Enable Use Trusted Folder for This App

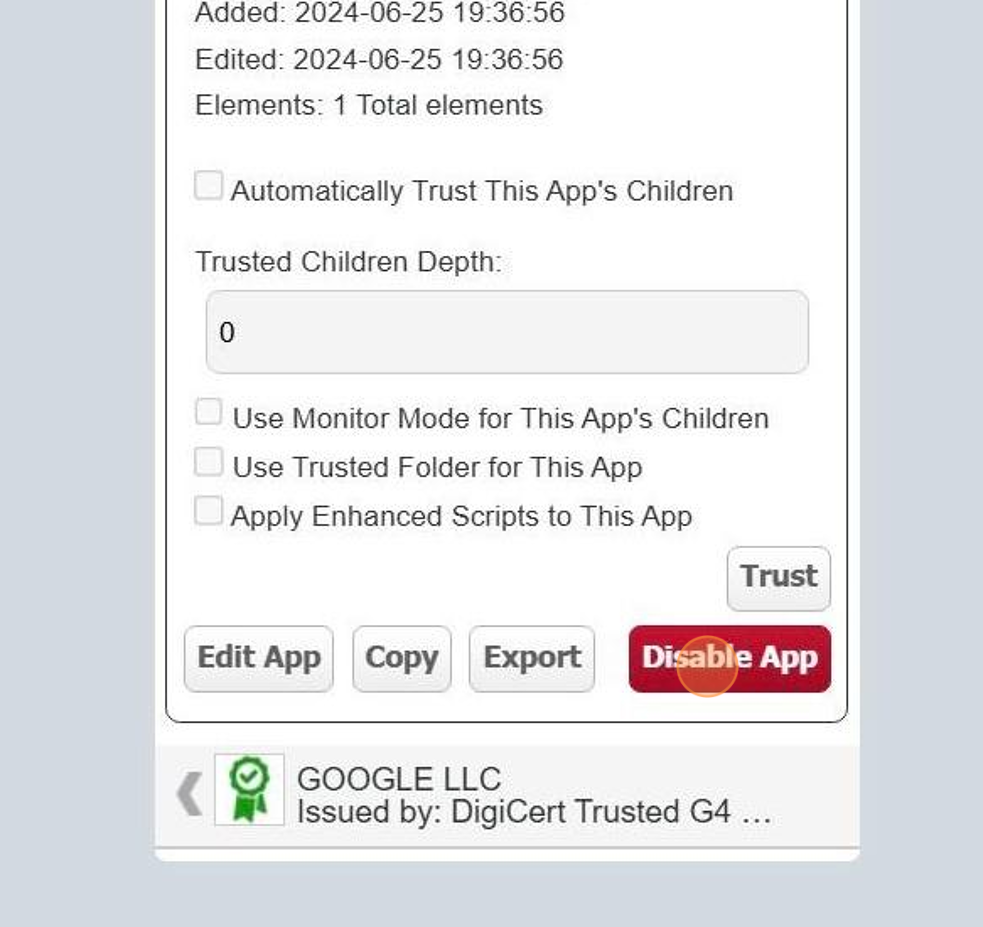(x=208, y=462)
